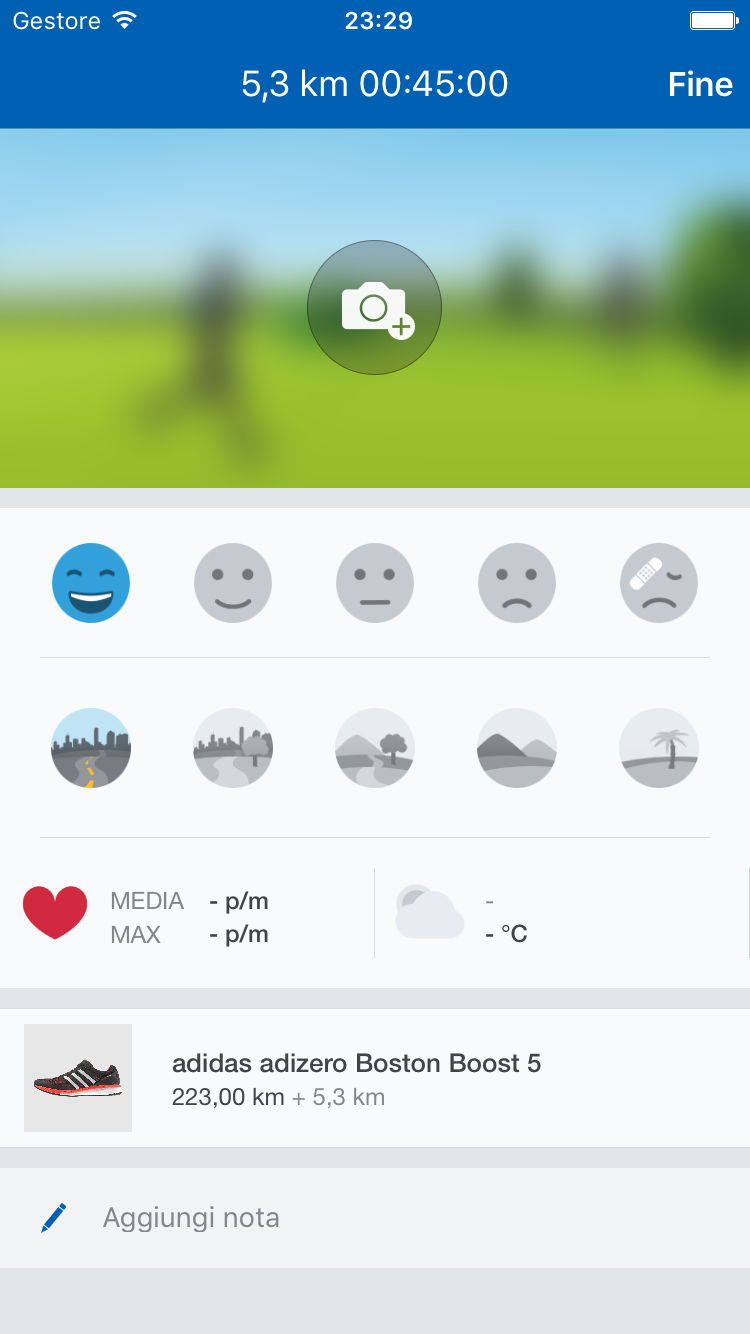
Task: Tap Aggiungi nota to add a note
Action: pyautogui.click(x=375, y=1218)
